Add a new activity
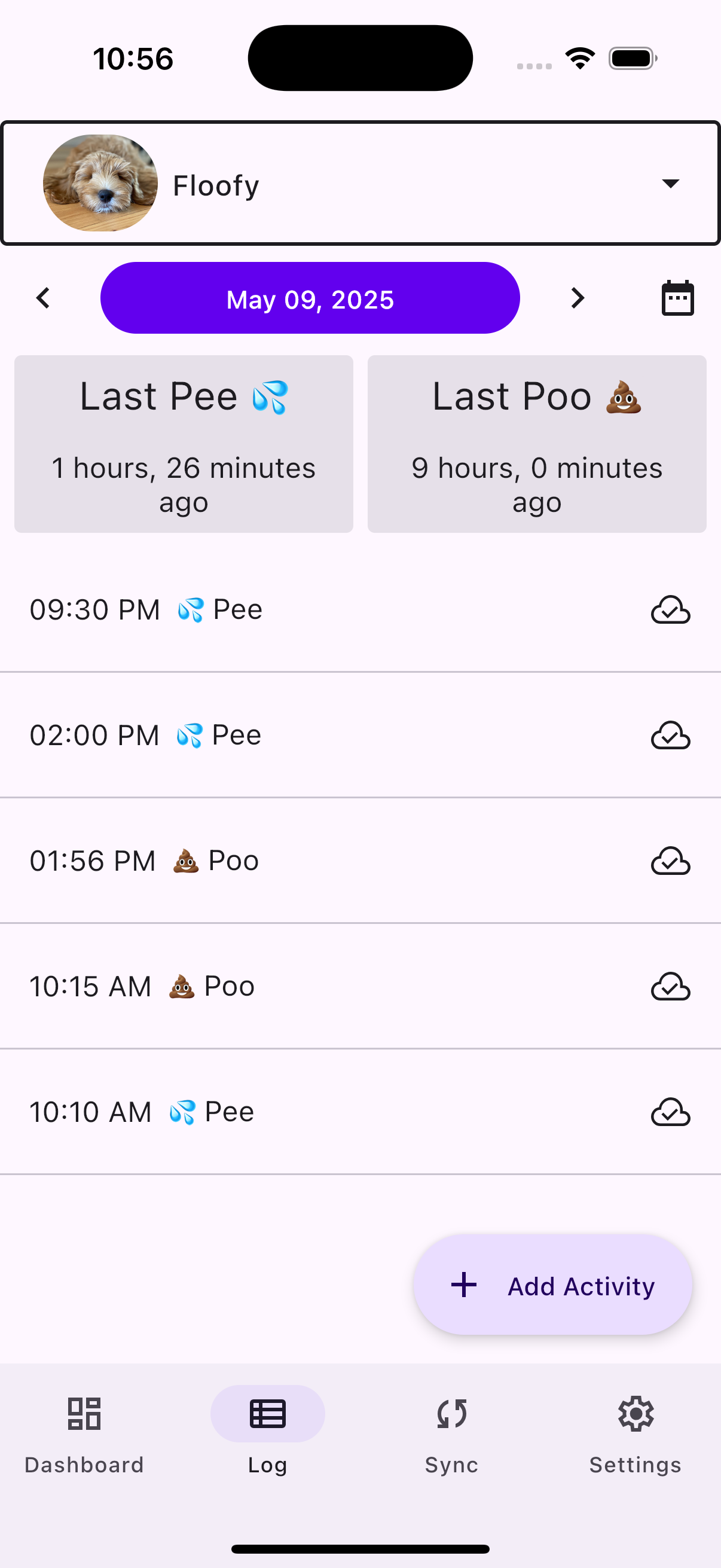The height and width of the screenshot is (1568, 721). pos(552,1286)
